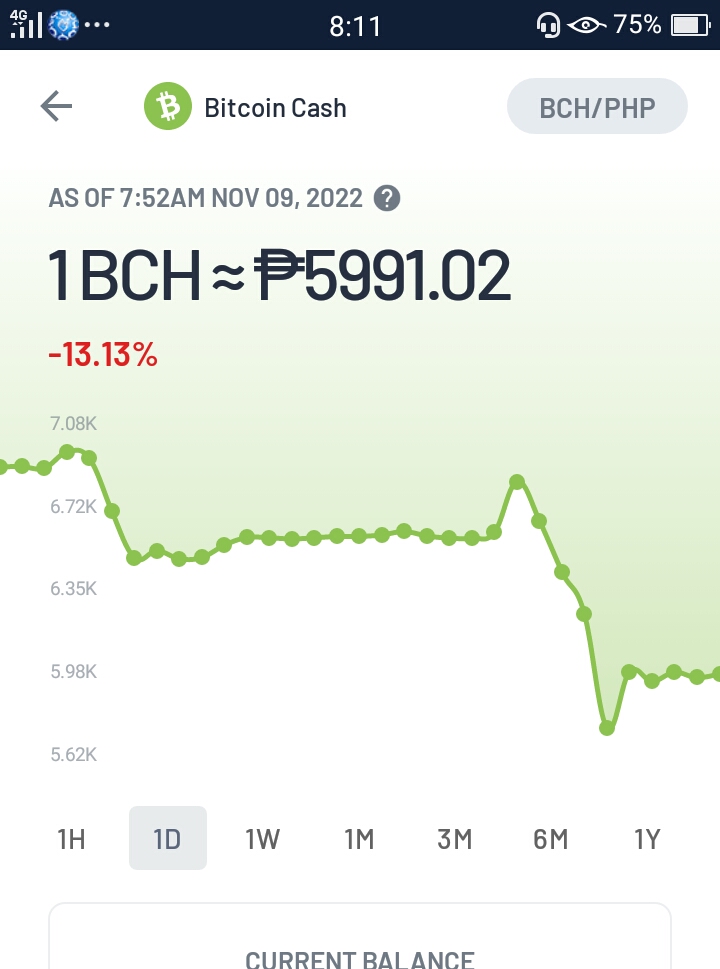Display the 1Y price chart
The height and width of the screenshot is (969, 720).
click(x=647, y=839)
